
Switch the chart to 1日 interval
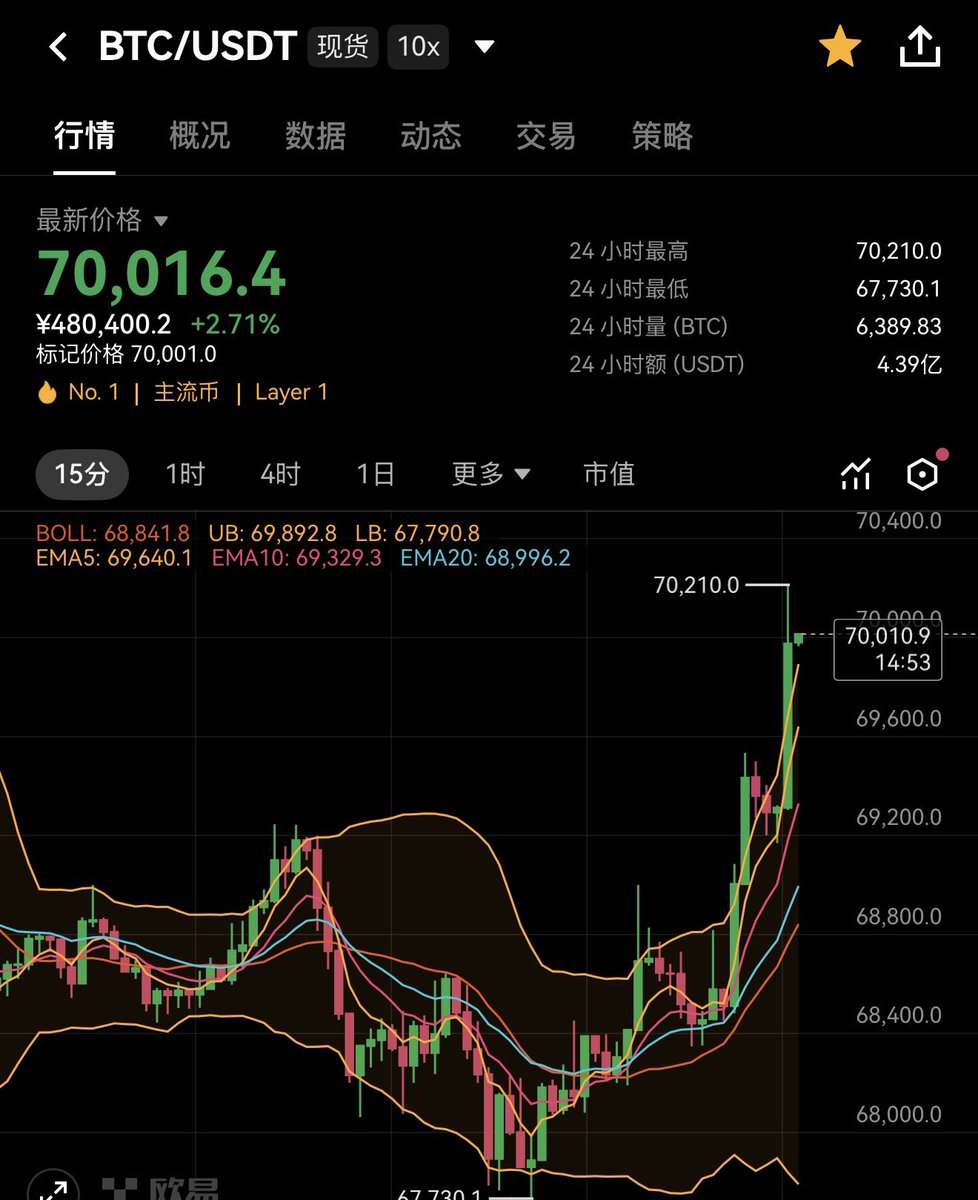pos(375,474)
